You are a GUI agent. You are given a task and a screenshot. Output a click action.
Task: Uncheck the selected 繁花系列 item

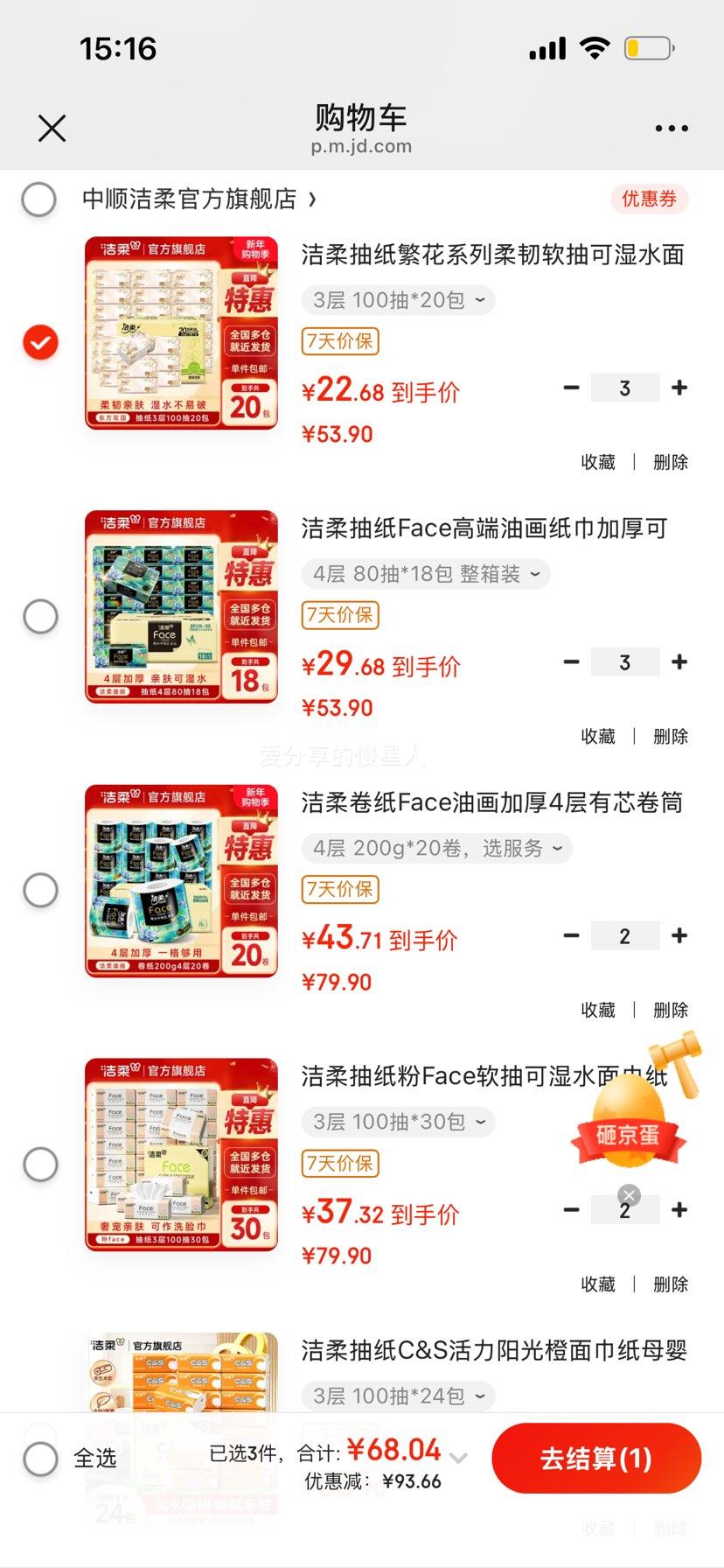pos(38,342)
